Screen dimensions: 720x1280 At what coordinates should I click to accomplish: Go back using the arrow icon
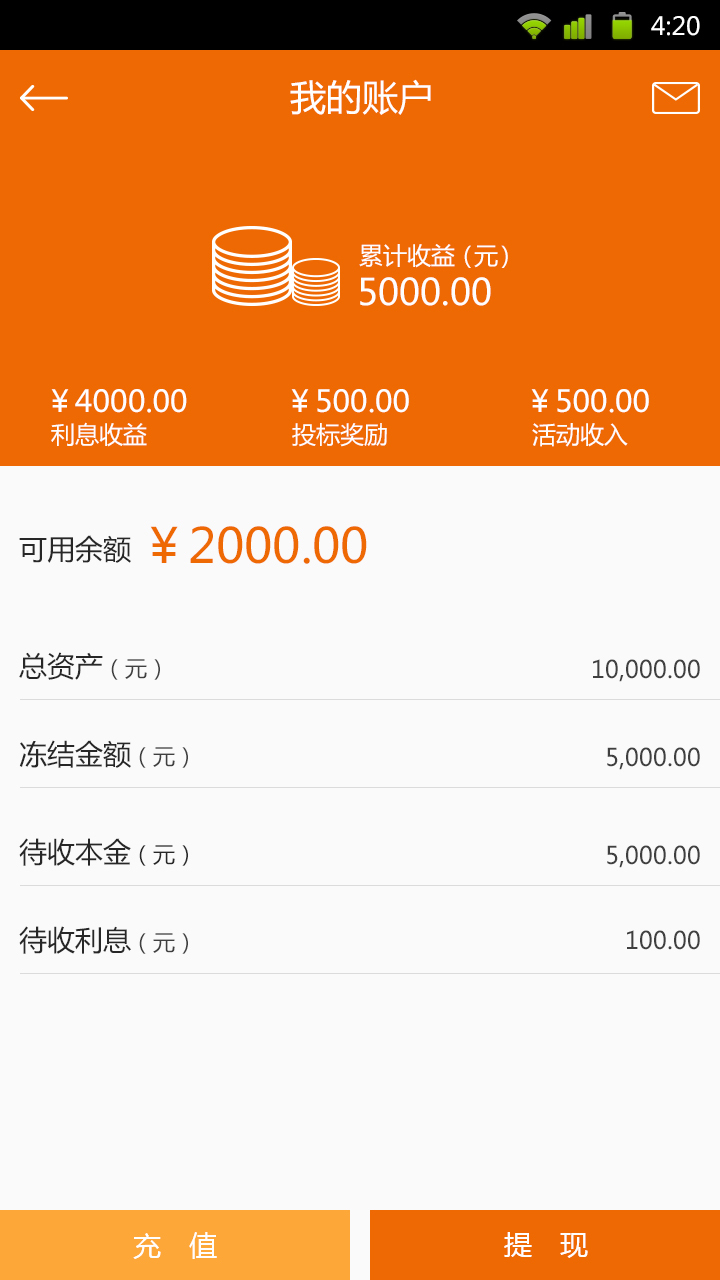click(x=44, y=98)
